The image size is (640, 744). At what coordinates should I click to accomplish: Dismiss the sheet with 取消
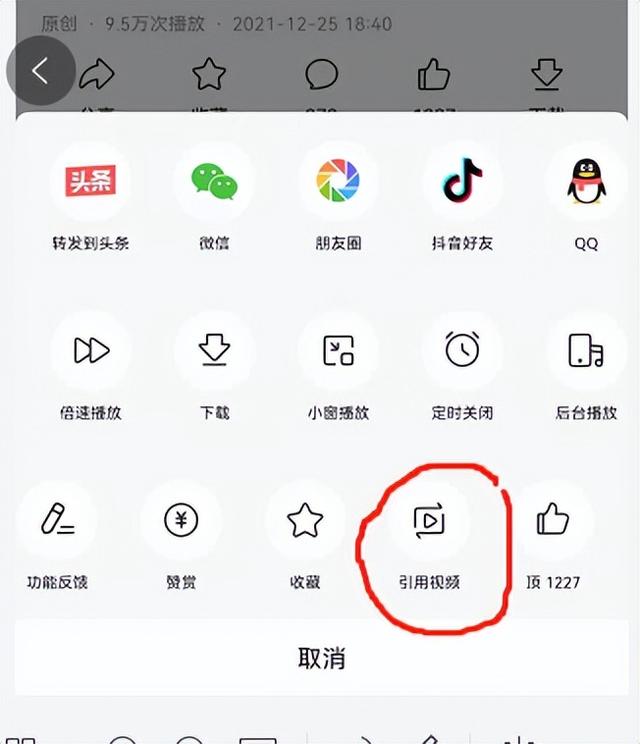320,658
